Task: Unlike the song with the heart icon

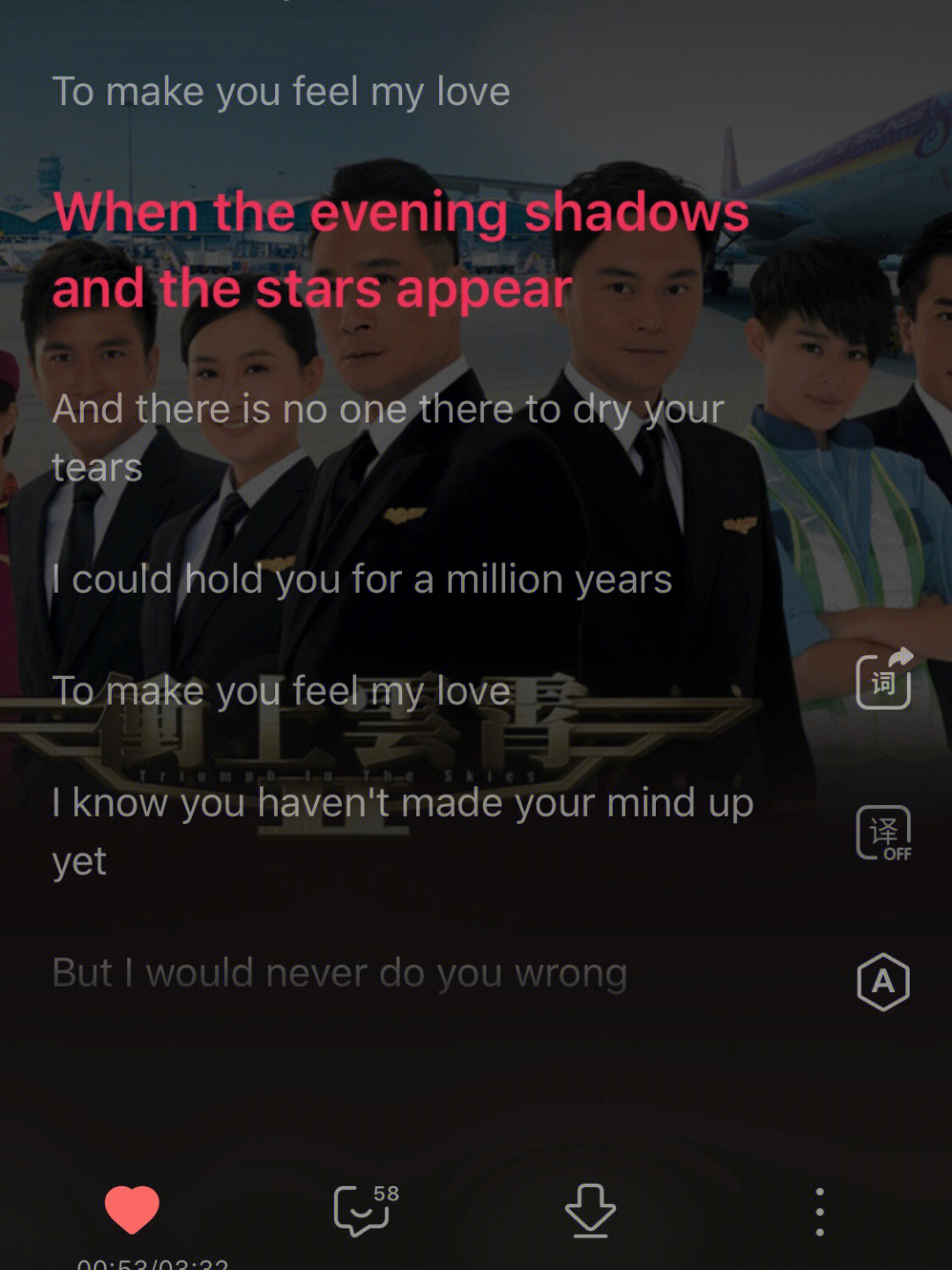Action: pos(132,1210)
